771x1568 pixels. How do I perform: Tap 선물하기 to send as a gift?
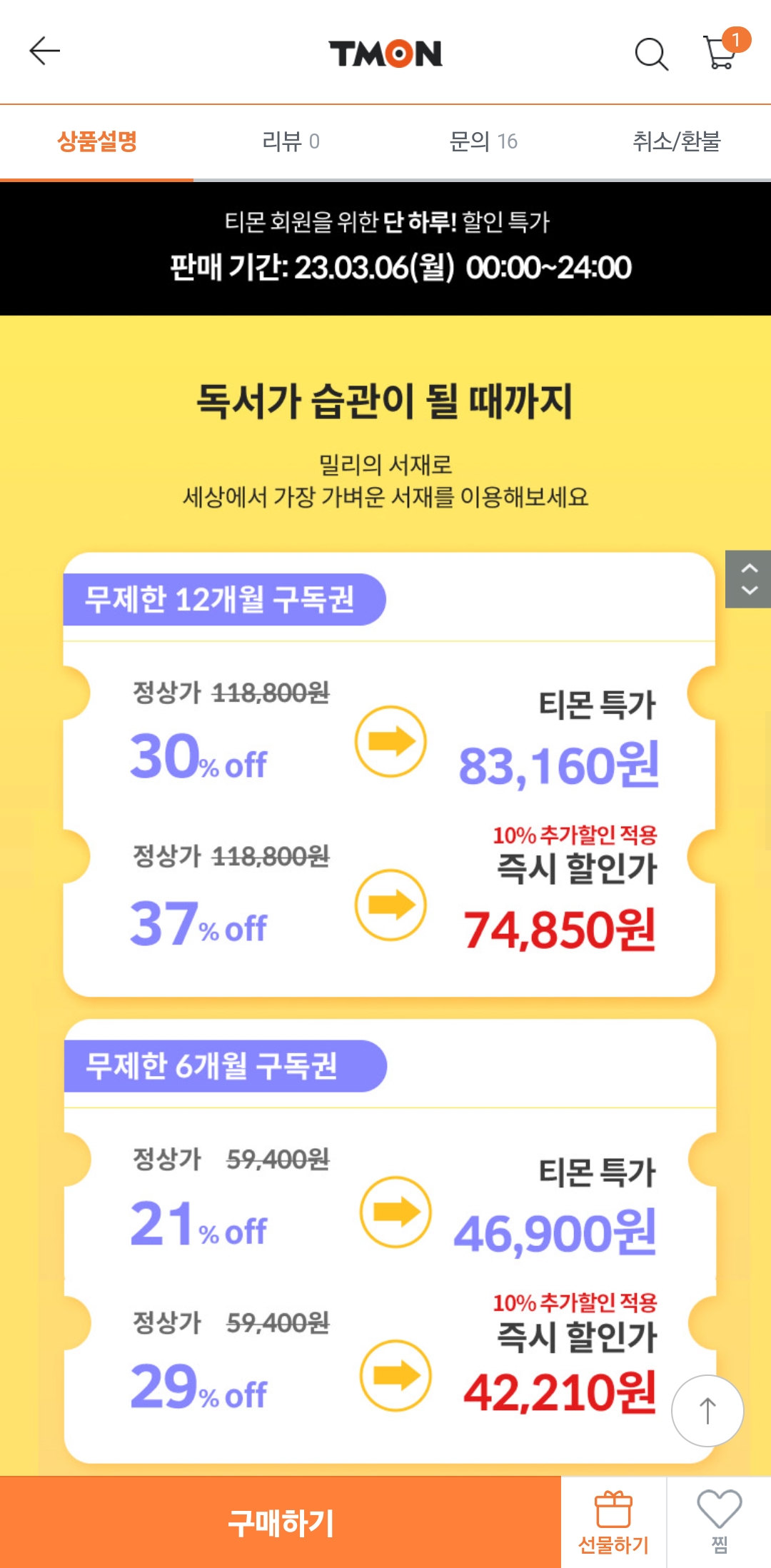(613, 1522)
